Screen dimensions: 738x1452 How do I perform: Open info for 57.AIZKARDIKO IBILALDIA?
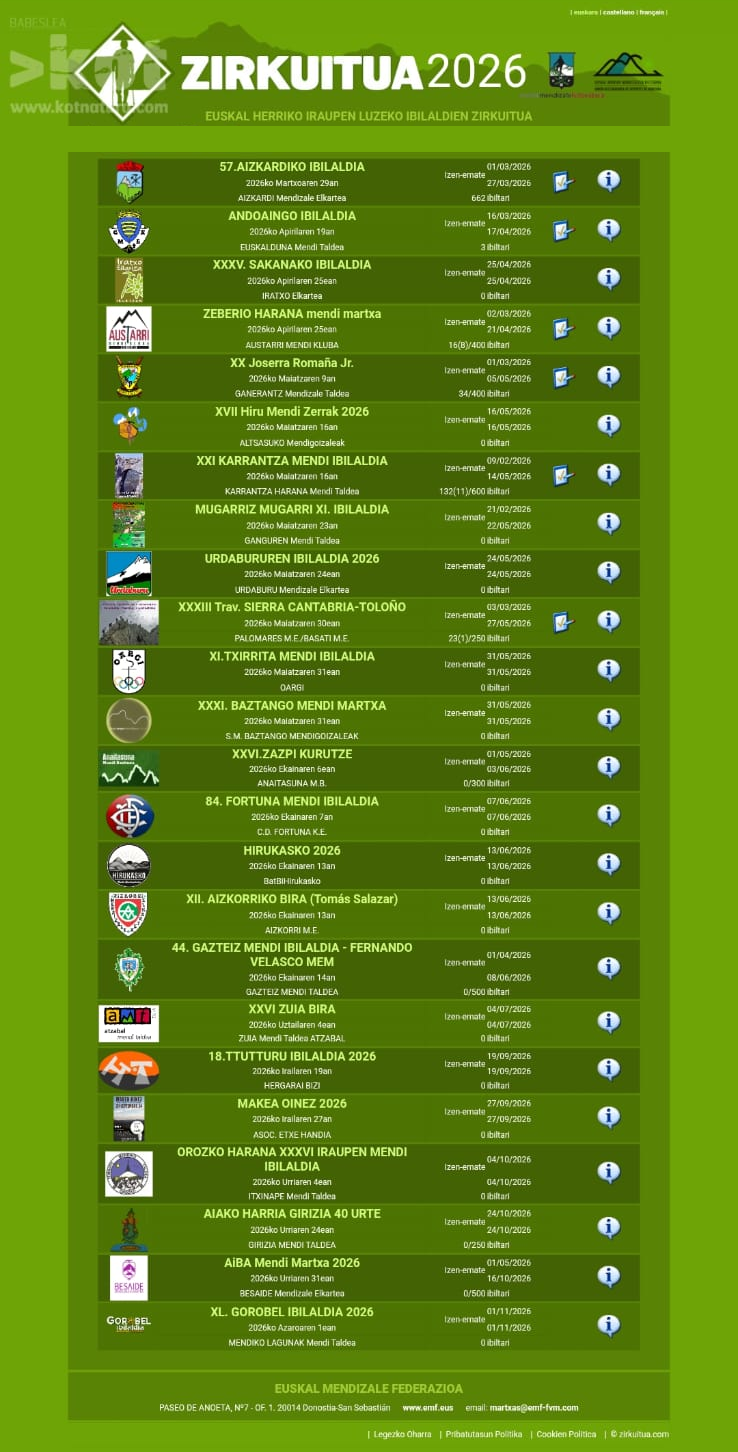pyautogui.click(x=609, y=181)
